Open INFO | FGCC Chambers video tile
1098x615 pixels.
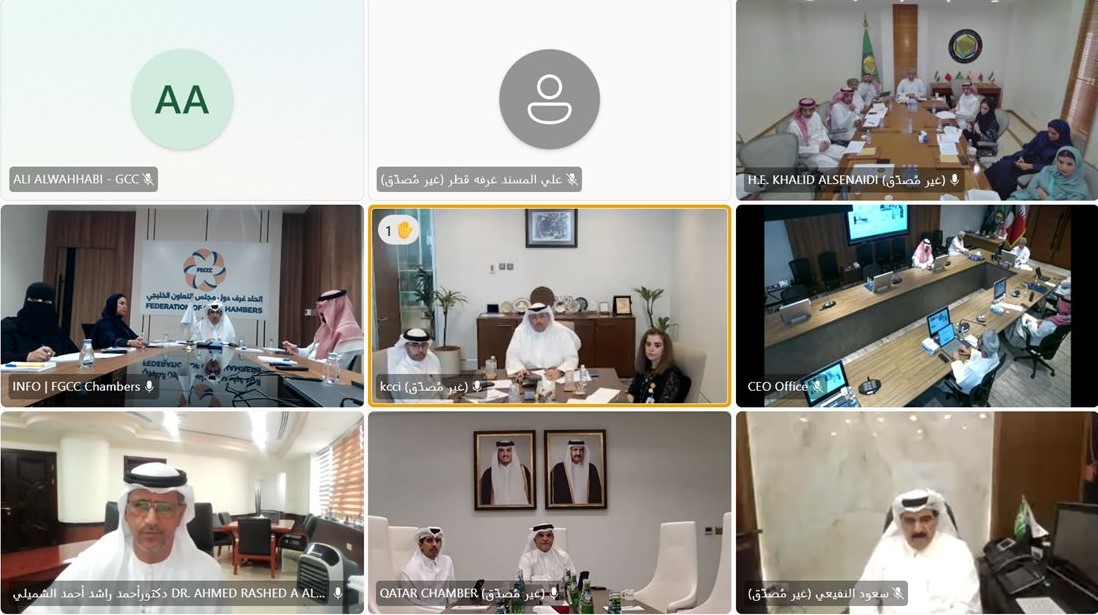[182, 305]
